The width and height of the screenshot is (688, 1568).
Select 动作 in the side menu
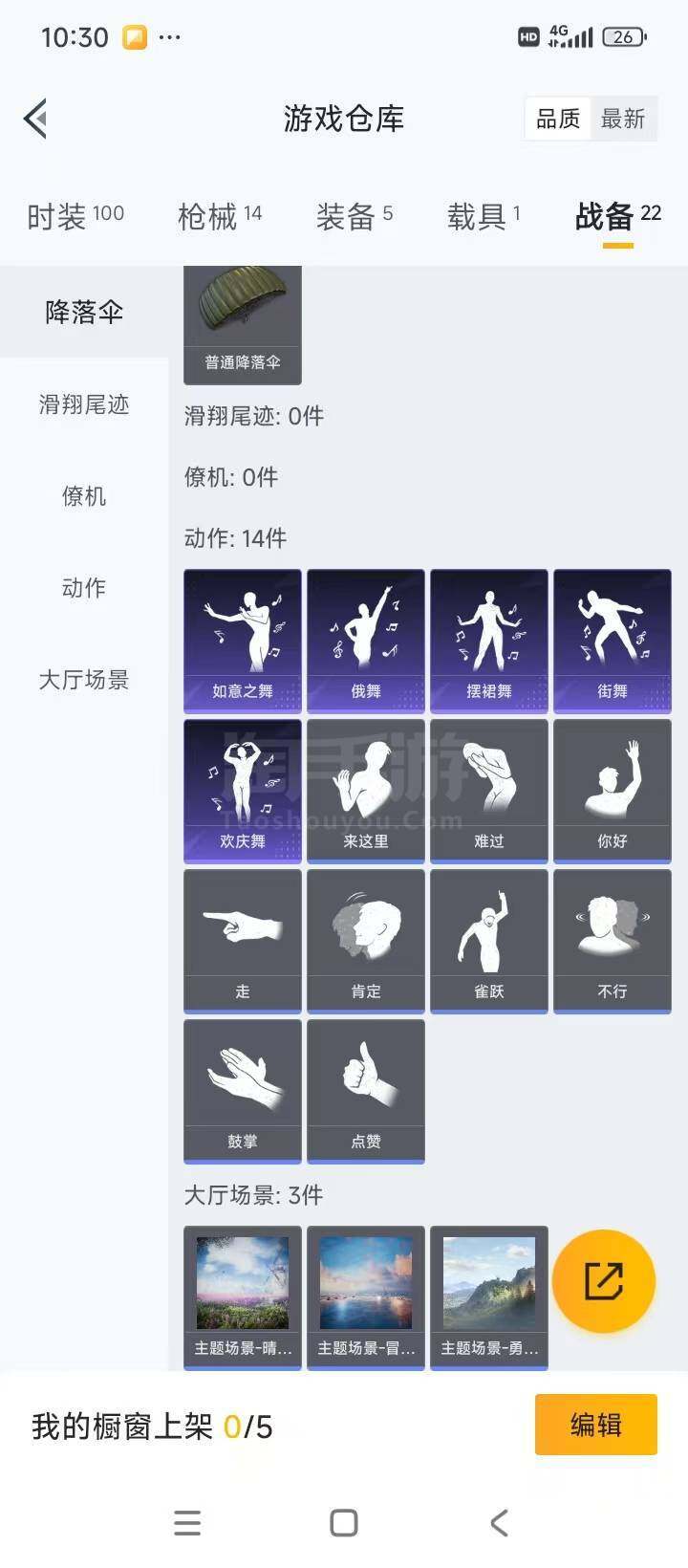[x=84, y=588]
